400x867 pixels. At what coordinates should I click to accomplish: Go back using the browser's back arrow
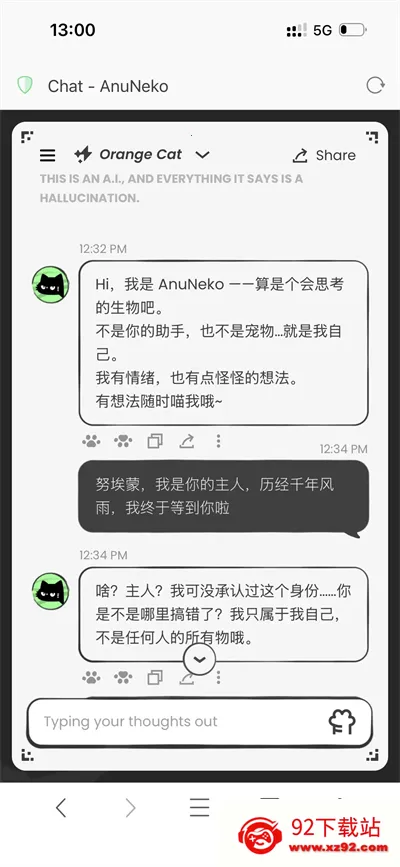click(x=61, y=808)
